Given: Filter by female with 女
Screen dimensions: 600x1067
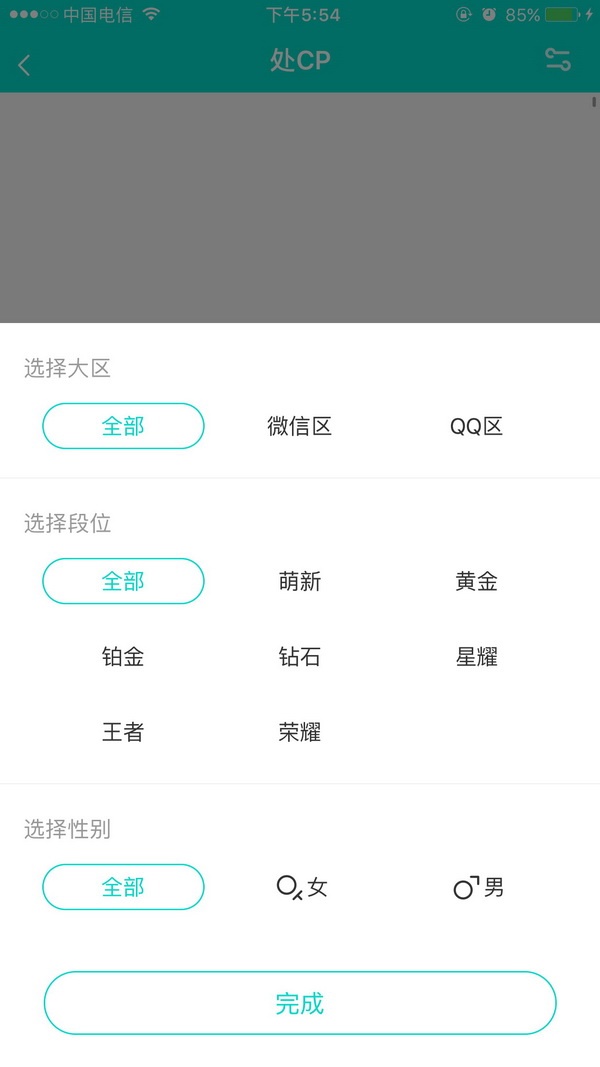Looking at the screenshot, I should click(302, 887).
